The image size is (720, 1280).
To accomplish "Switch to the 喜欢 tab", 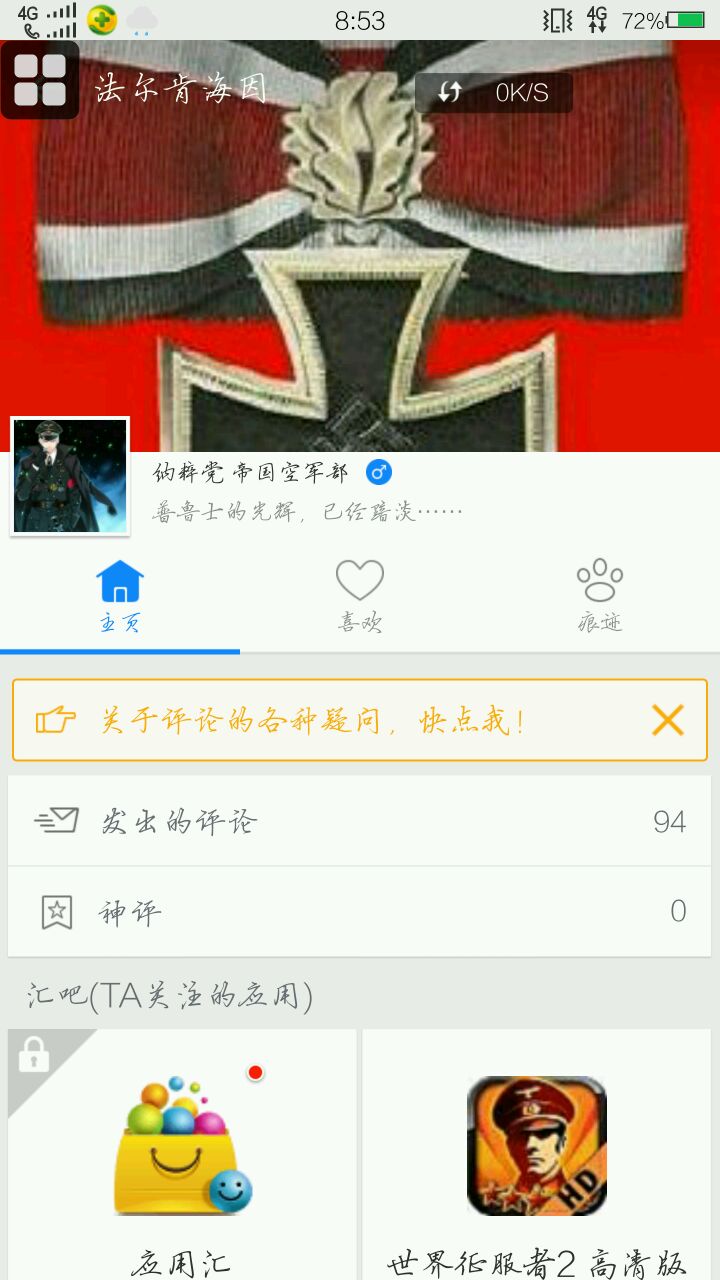I will coord(360,597).
